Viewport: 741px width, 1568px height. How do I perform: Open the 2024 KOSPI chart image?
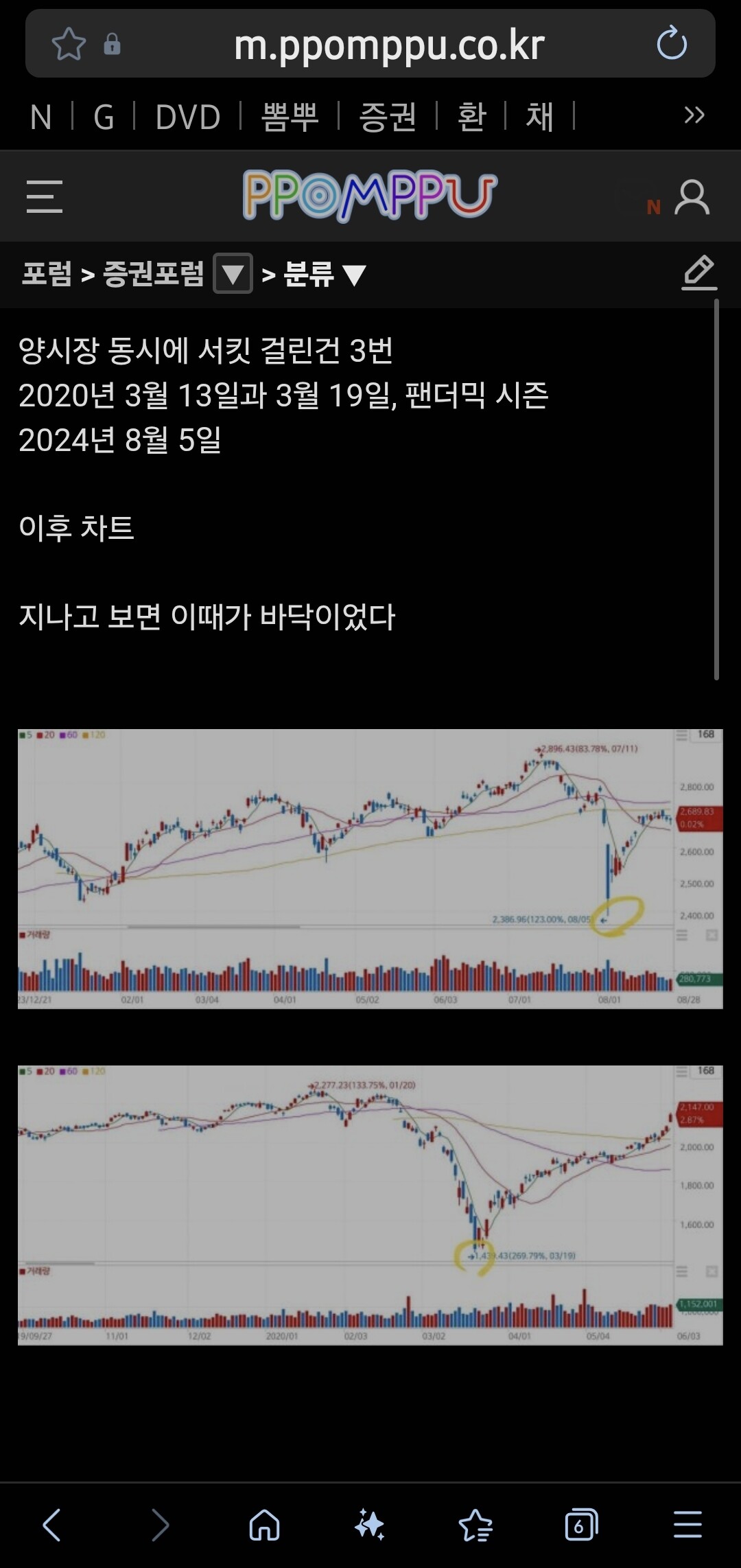370,868
